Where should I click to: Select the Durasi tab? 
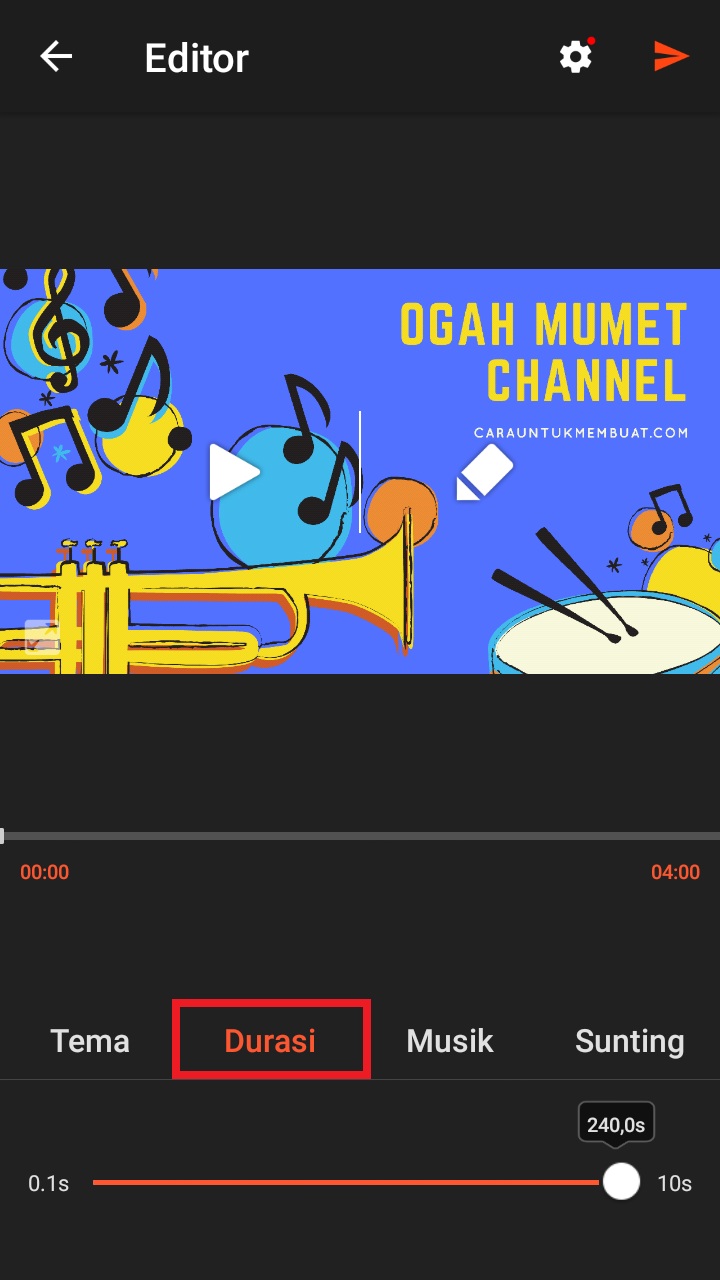click(270, 1041)
